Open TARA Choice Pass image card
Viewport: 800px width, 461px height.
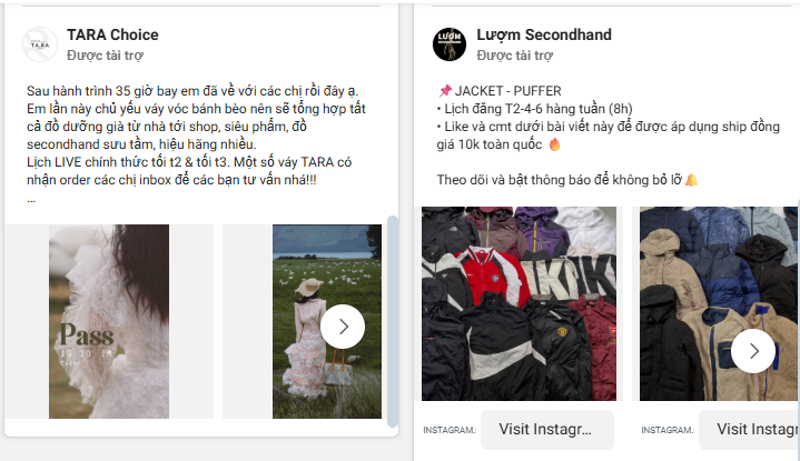click(109, 321)
